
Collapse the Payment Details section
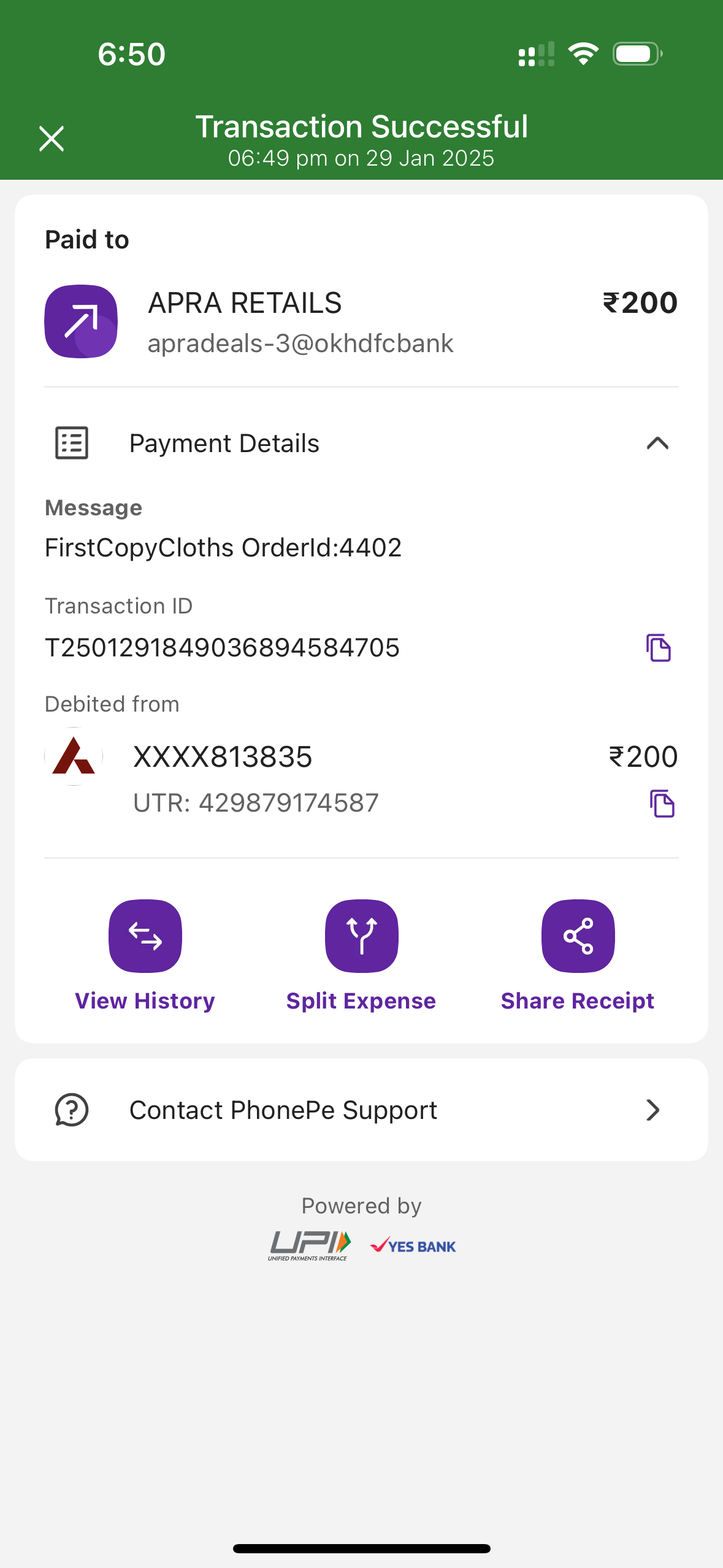tap(657, 443)
